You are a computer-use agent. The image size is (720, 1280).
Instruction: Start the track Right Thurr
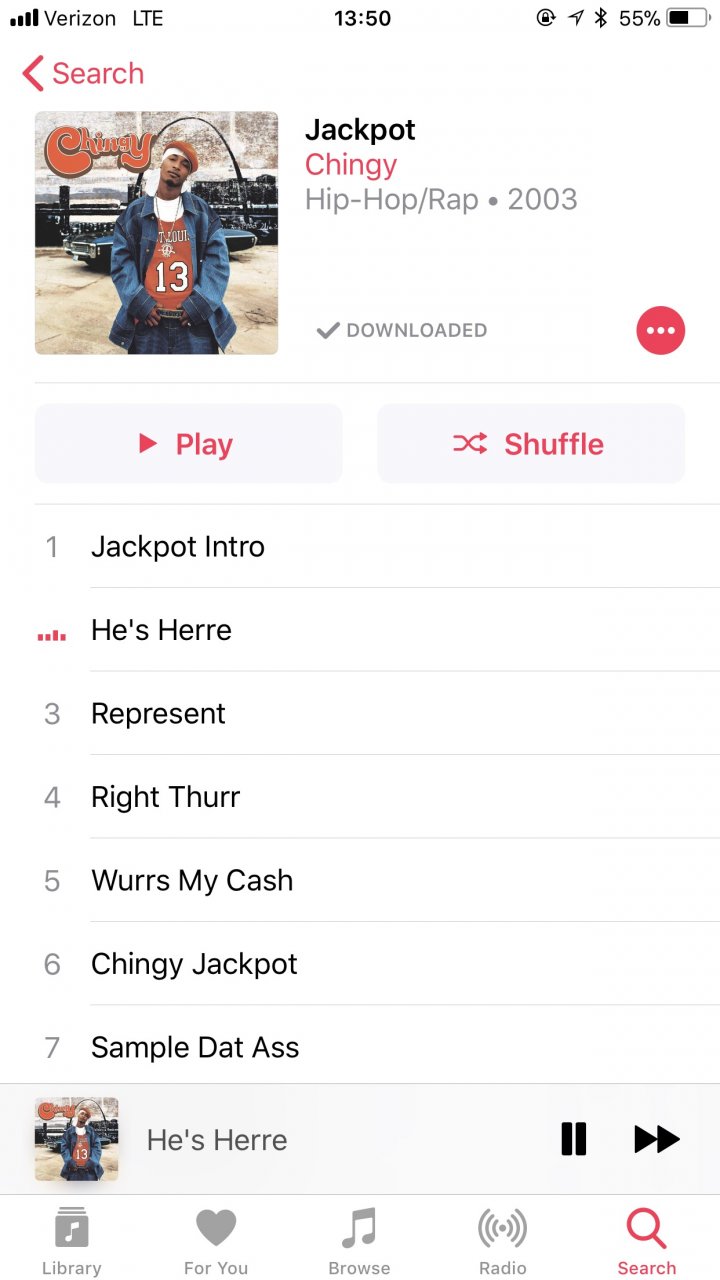pos(165,797)
